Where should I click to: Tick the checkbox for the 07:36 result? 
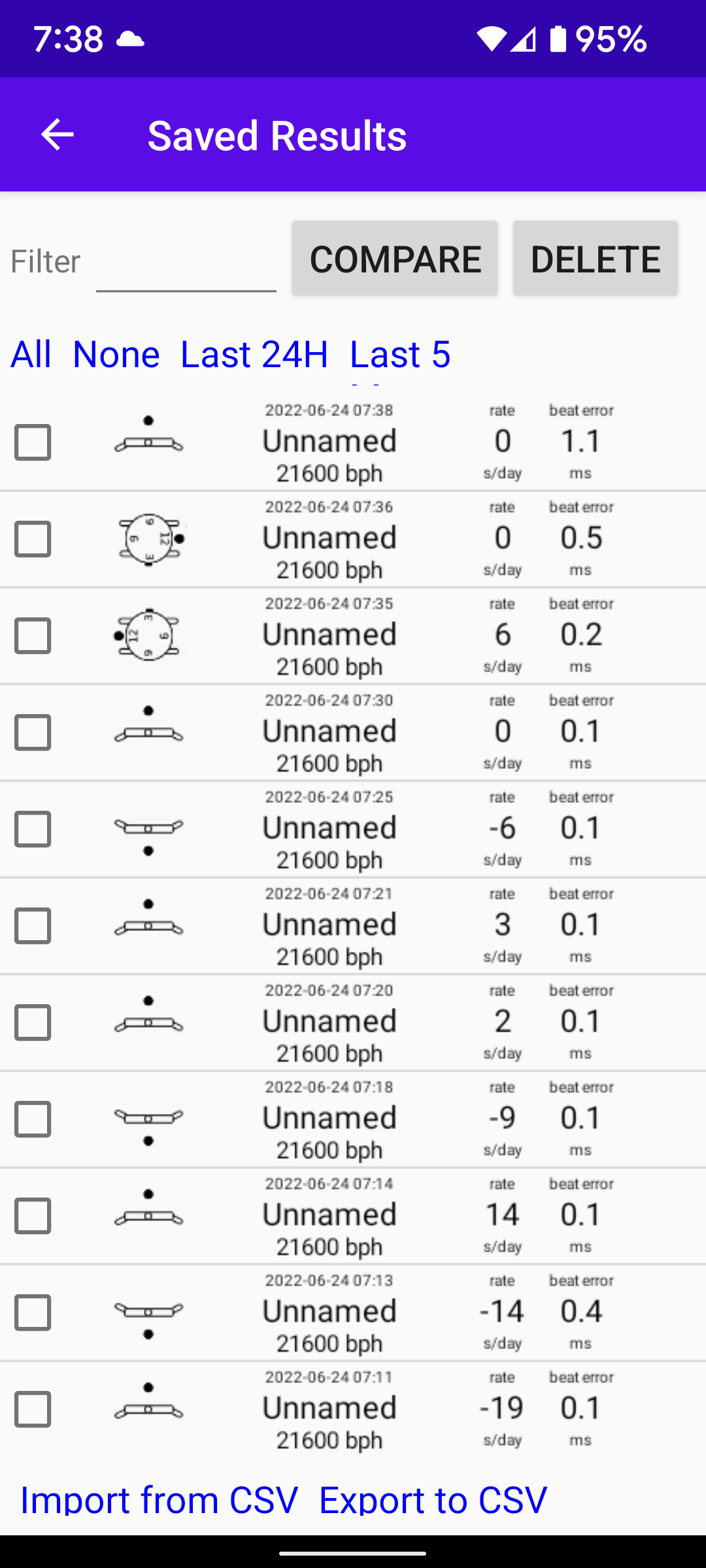point(33,539)
